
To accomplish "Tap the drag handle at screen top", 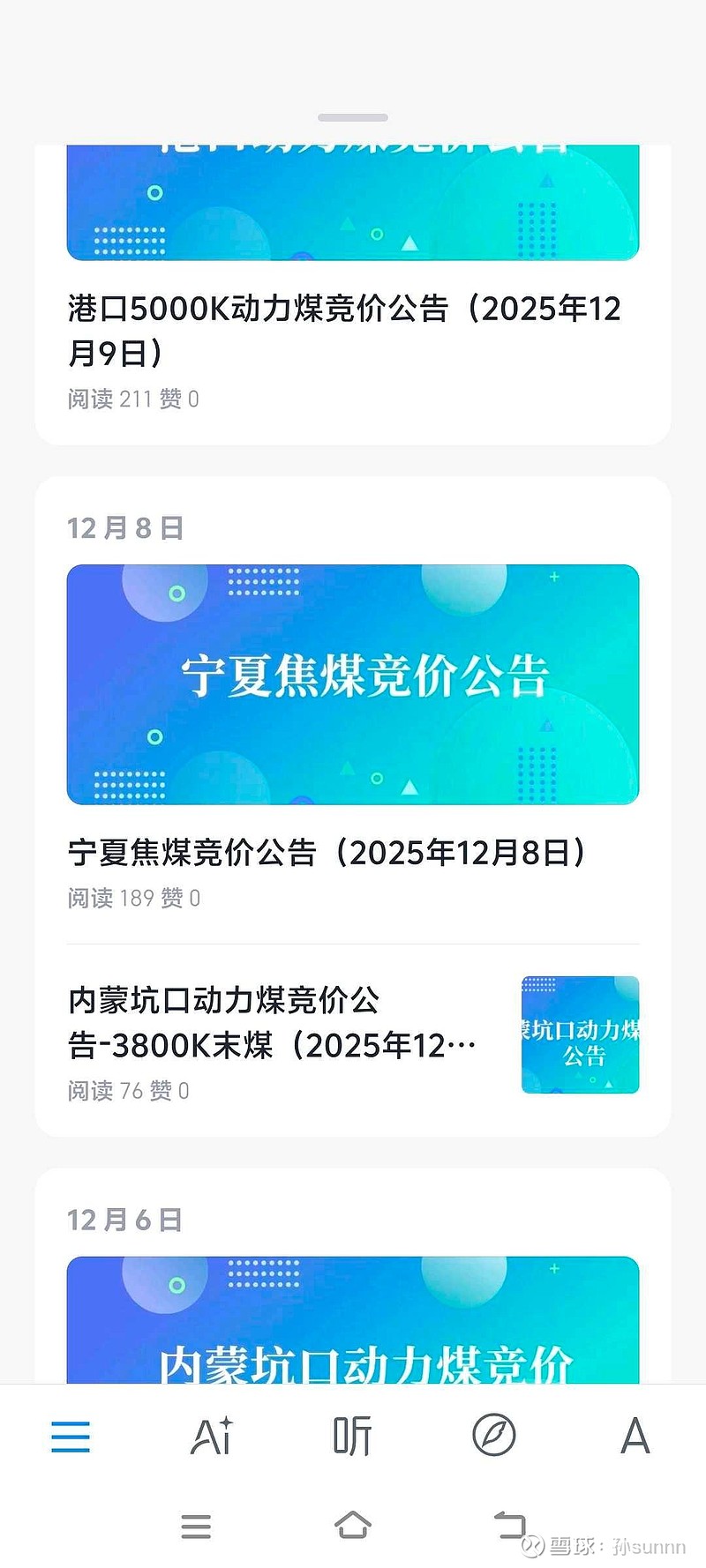I will [x=352, y=116].
